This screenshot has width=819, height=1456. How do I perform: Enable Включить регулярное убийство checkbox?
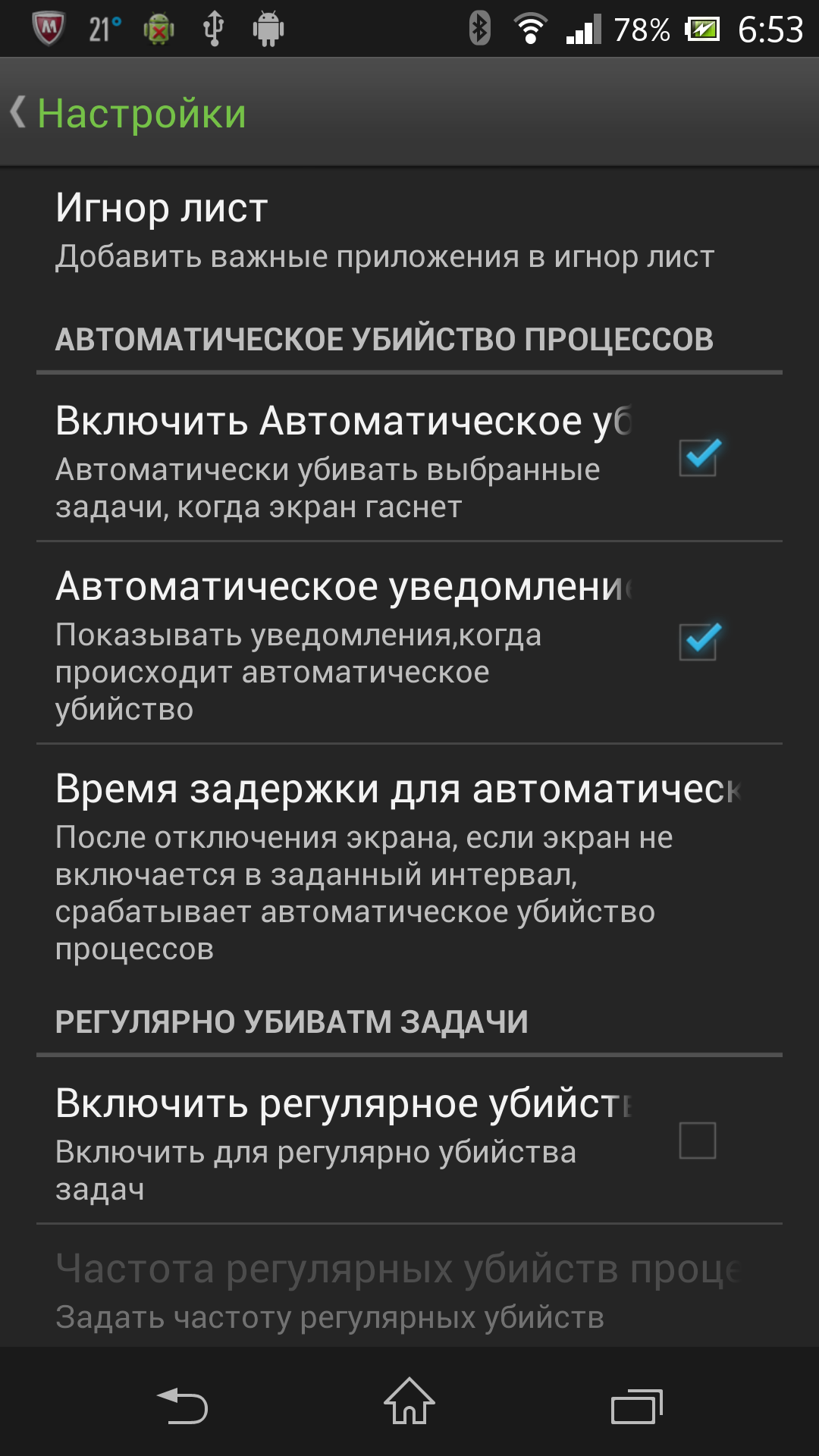coord(698,1140)
